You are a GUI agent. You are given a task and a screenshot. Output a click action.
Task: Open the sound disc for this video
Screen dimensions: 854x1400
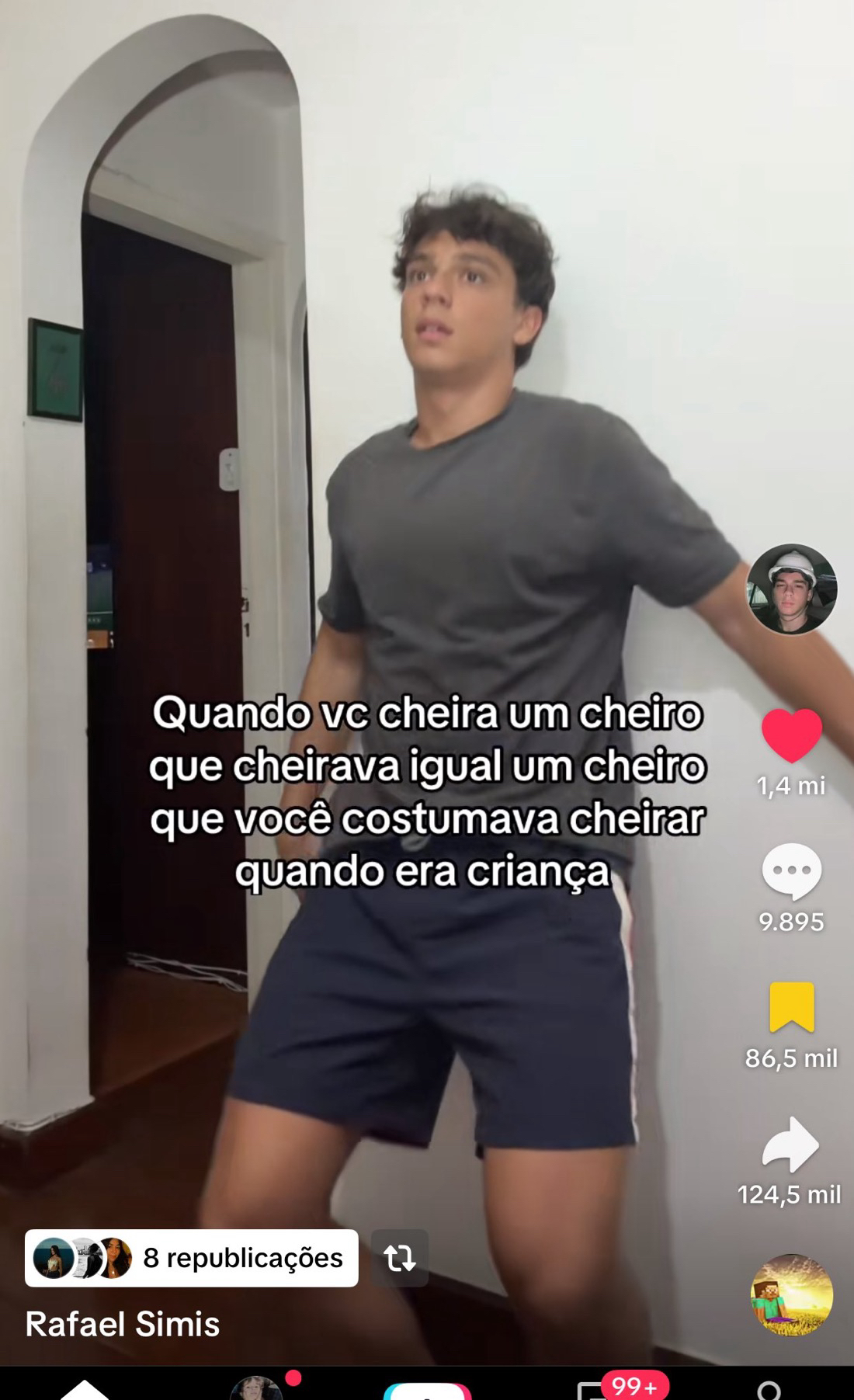point(791,1294)
